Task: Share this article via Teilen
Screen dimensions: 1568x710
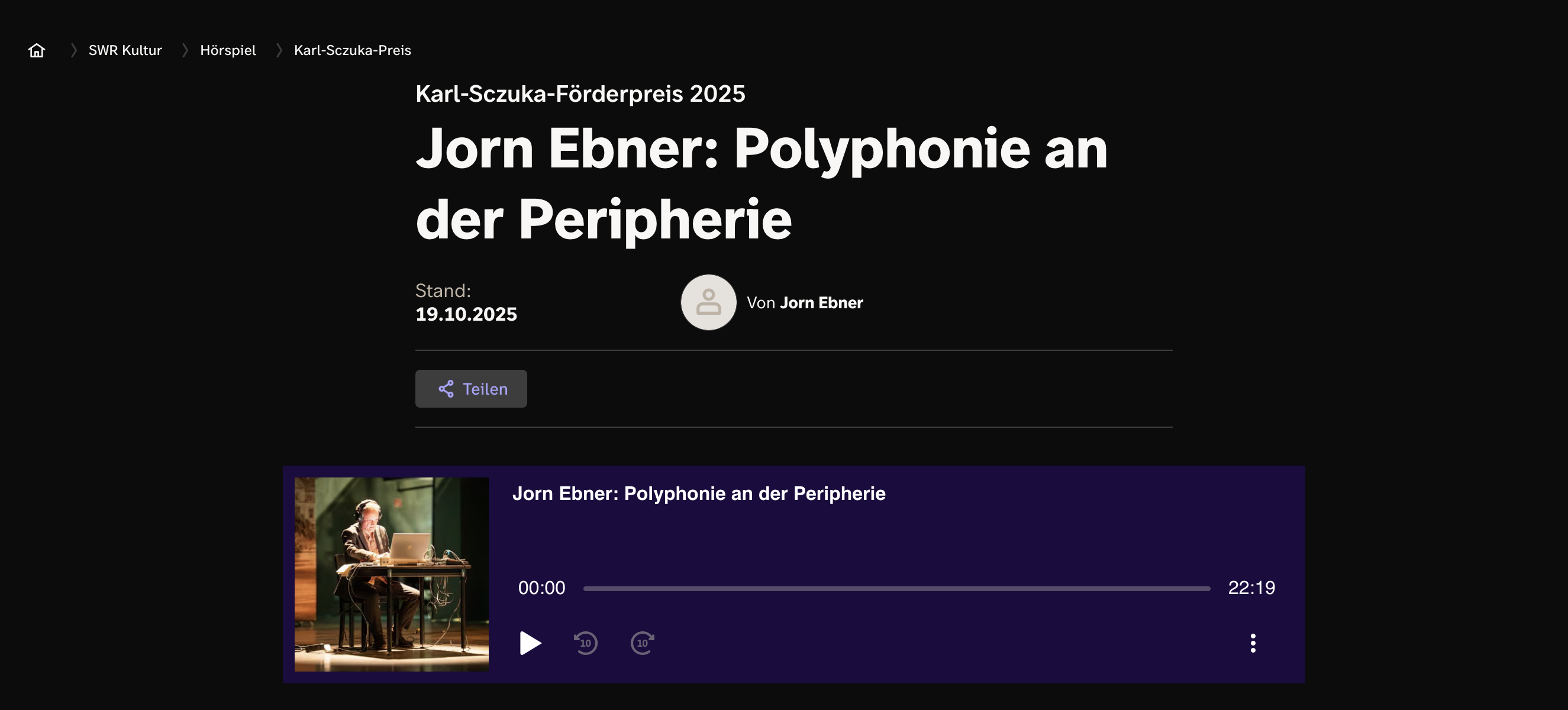Action: (470, 389)
